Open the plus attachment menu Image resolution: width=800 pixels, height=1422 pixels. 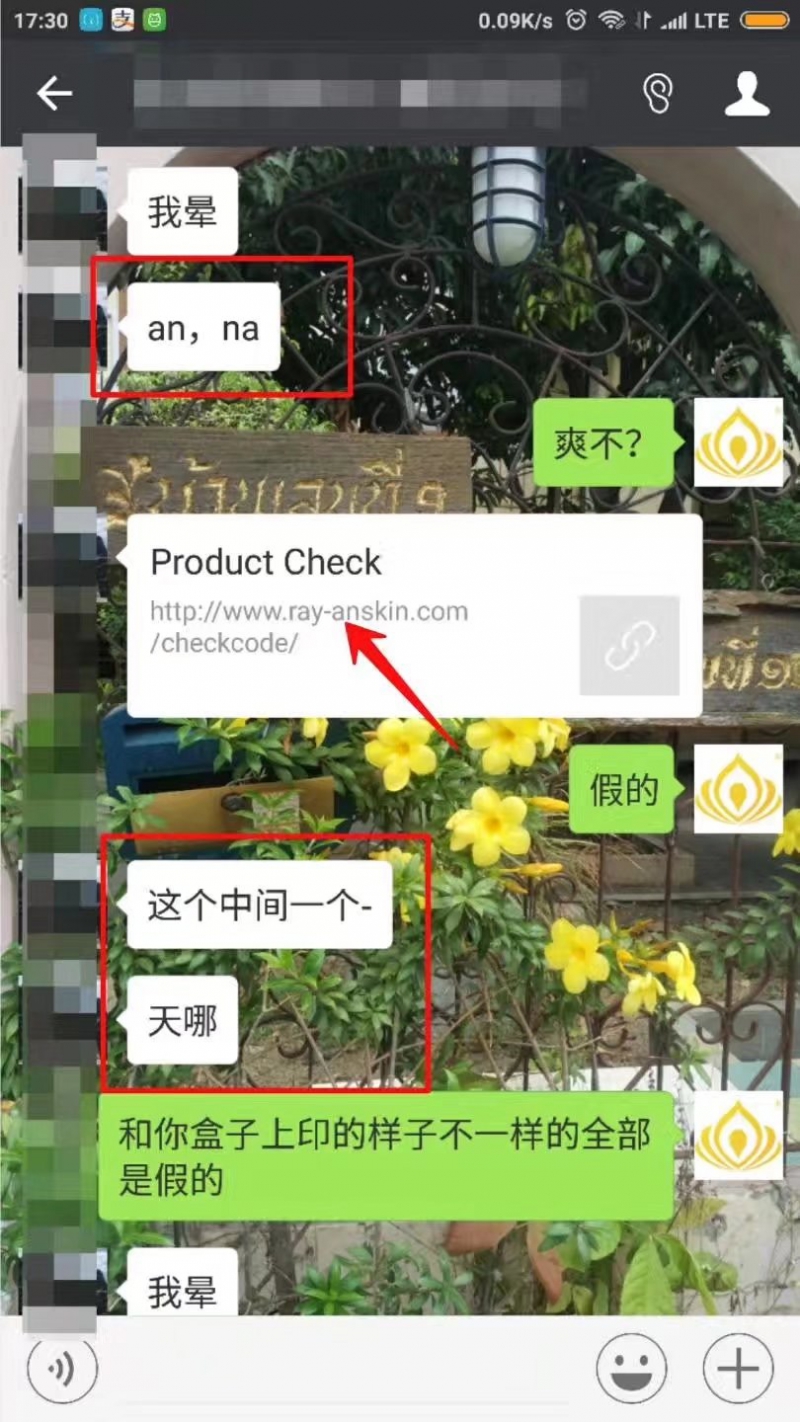click(x=738, y=1369)
